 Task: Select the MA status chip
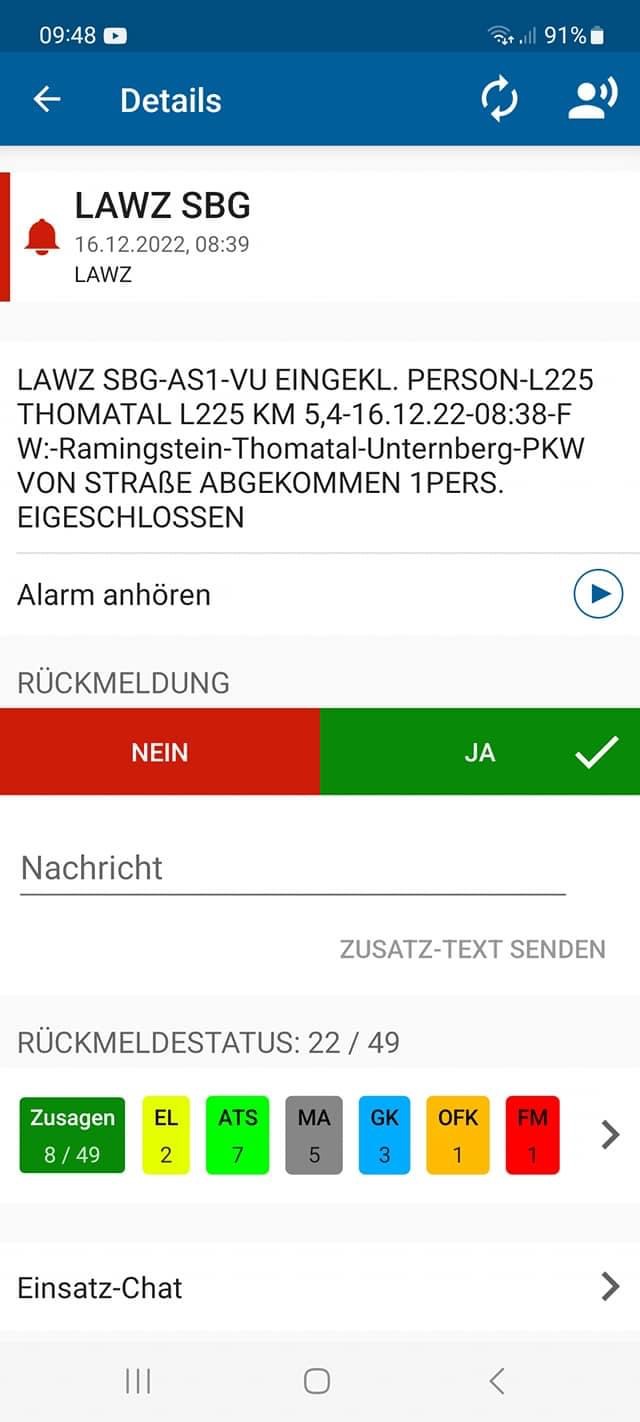tap(314, 1135)
